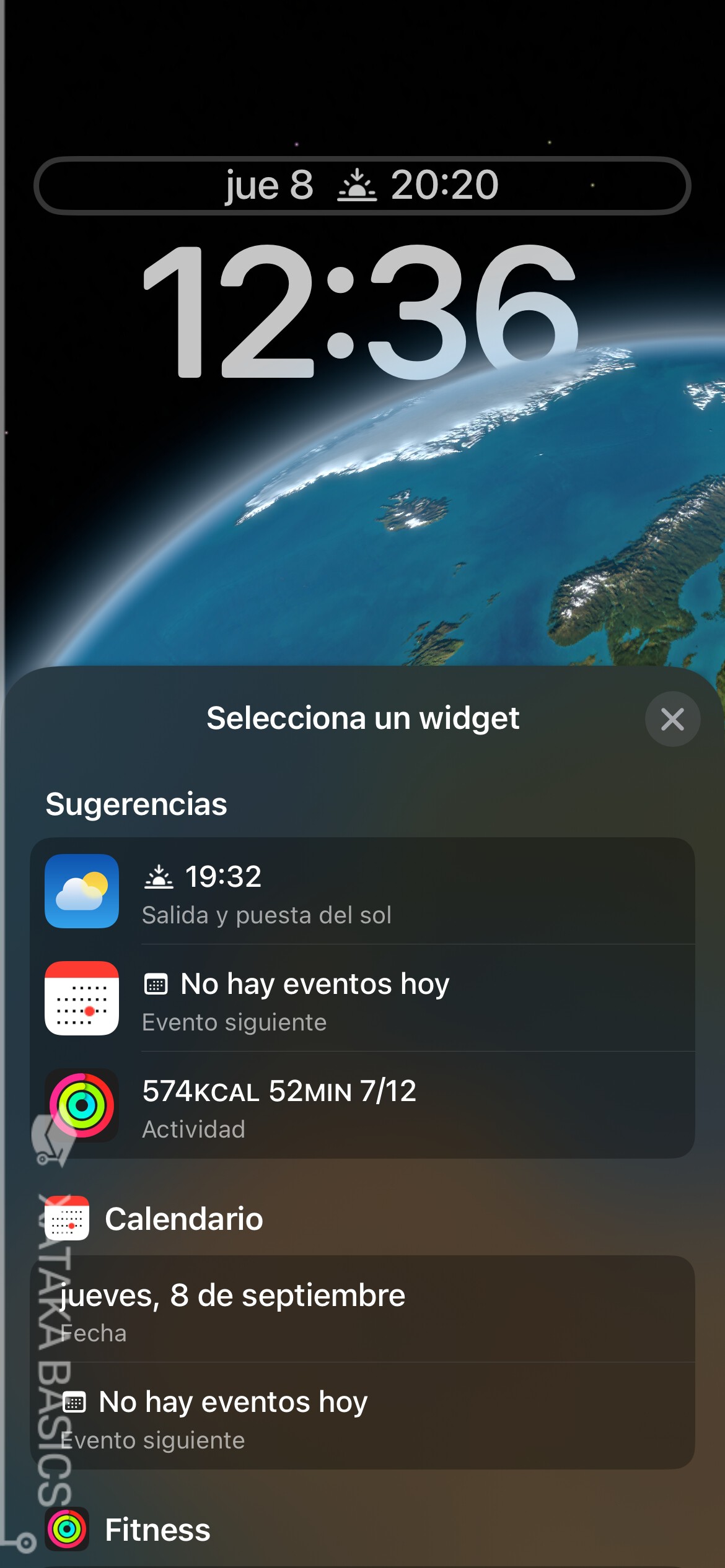Select the 20:20 time in the top pill

[x=444, y=185]
